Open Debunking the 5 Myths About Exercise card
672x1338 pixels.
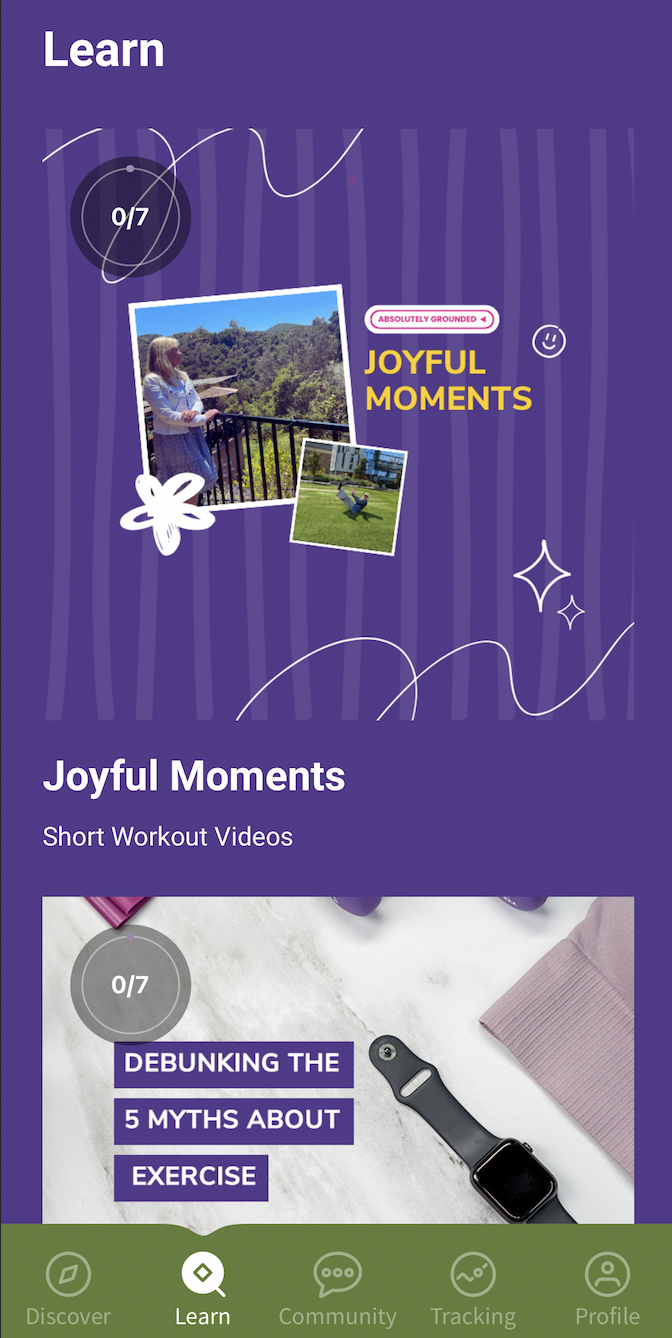pyautogui.click(x=337, y=1060)
